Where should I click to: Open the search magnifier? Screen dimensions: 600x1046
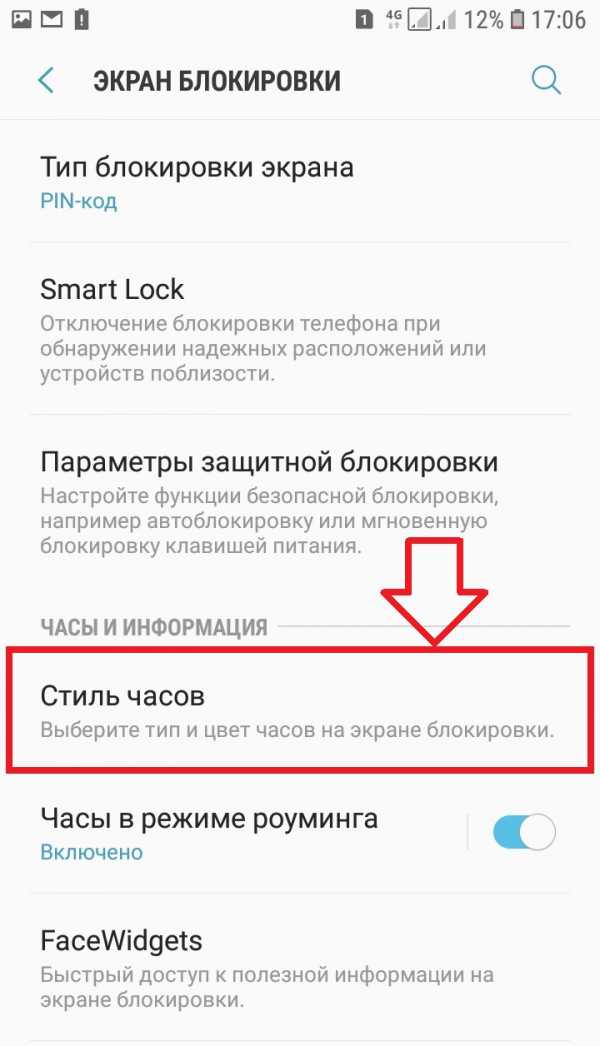545,81
